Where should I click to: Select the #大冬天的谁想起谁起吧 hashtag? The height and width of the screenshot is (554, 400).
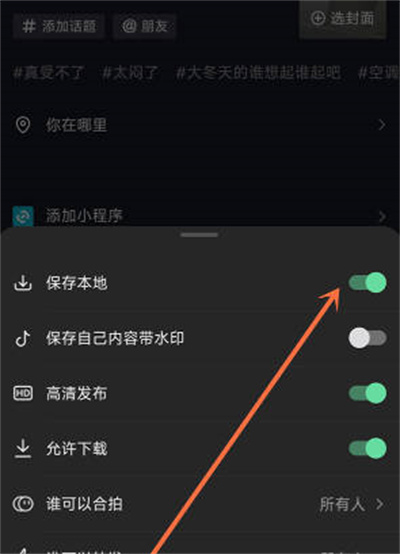[259, 73]
